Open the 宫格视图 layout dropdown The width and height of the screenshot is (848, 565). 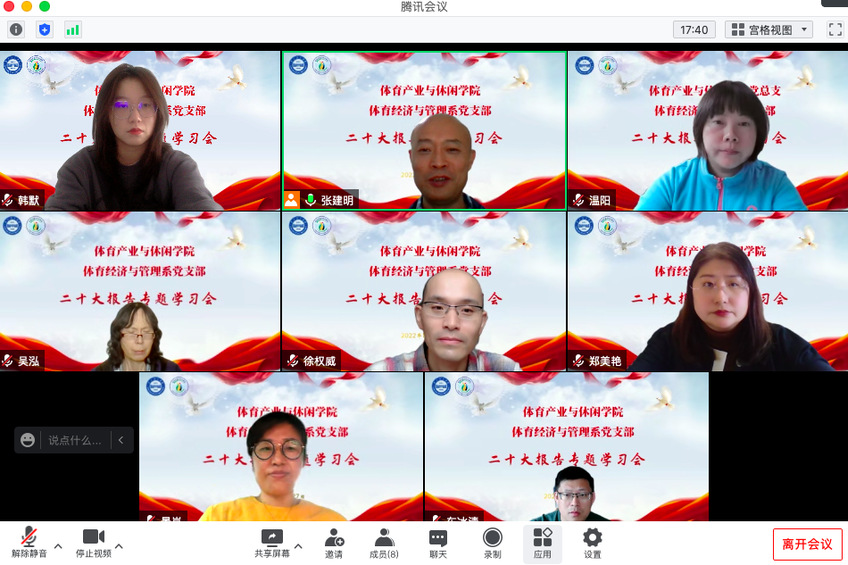click(768, 30)
